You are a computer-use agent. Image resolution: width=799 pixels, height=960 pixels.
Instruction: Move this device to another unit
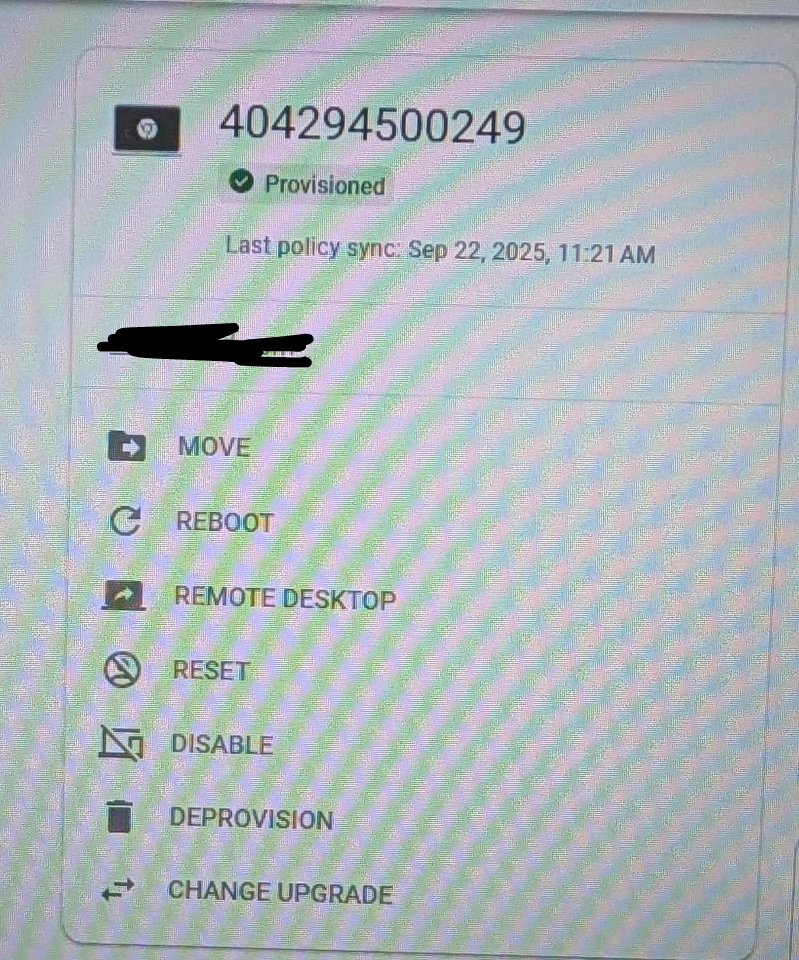213,446
